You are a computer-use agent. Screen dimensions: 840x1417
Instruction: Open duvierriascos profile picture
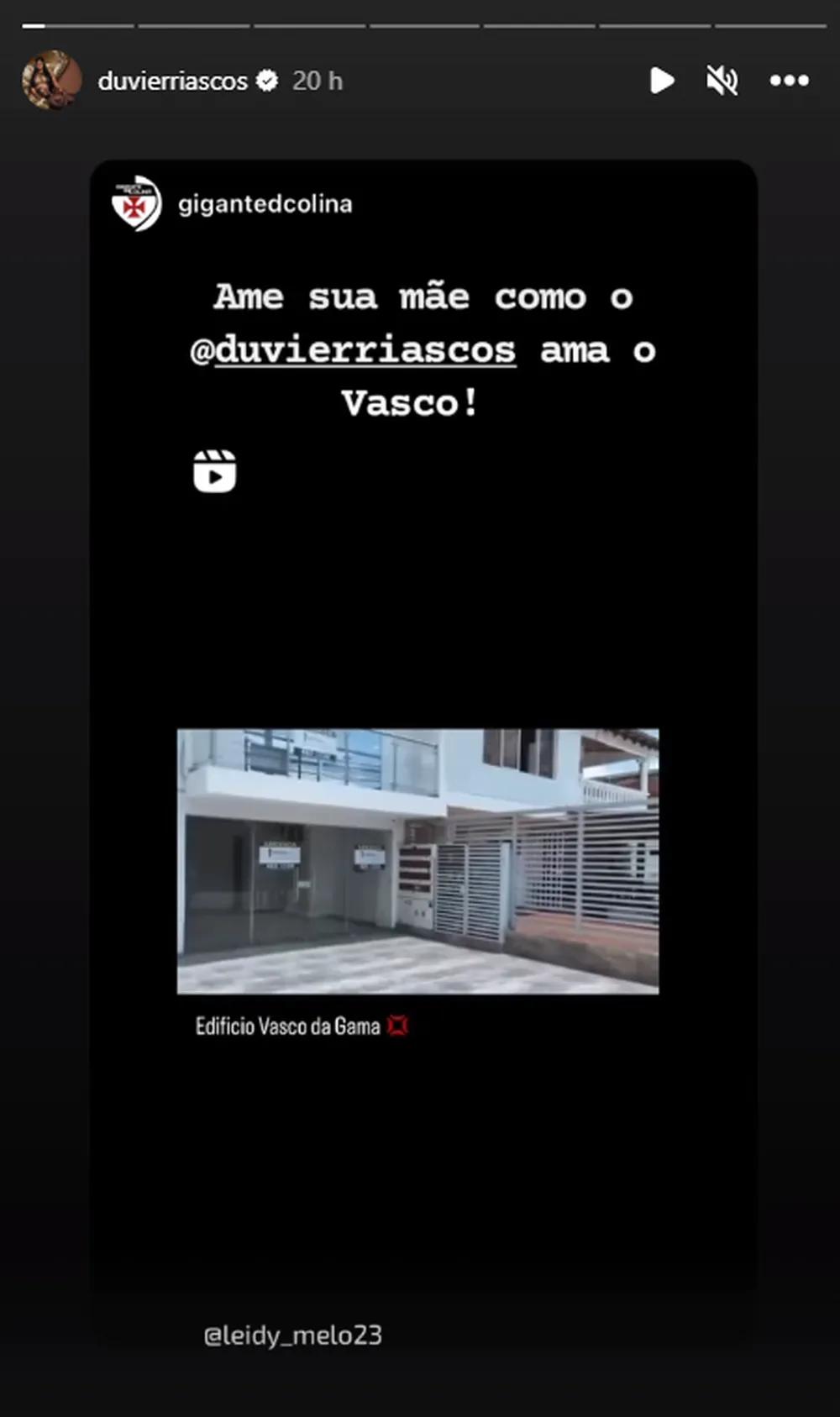tap(52, 81)
